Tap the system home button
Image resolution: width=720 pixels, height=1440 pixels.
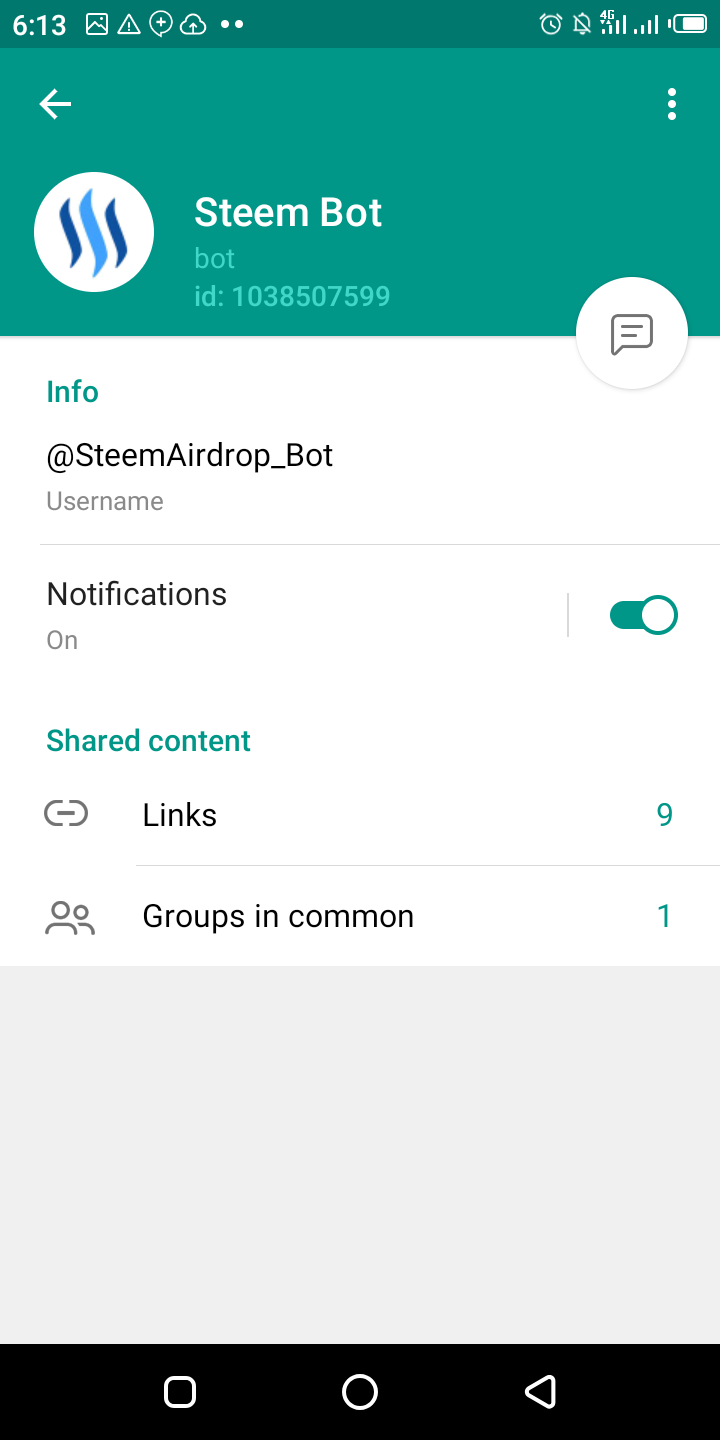360,1391
